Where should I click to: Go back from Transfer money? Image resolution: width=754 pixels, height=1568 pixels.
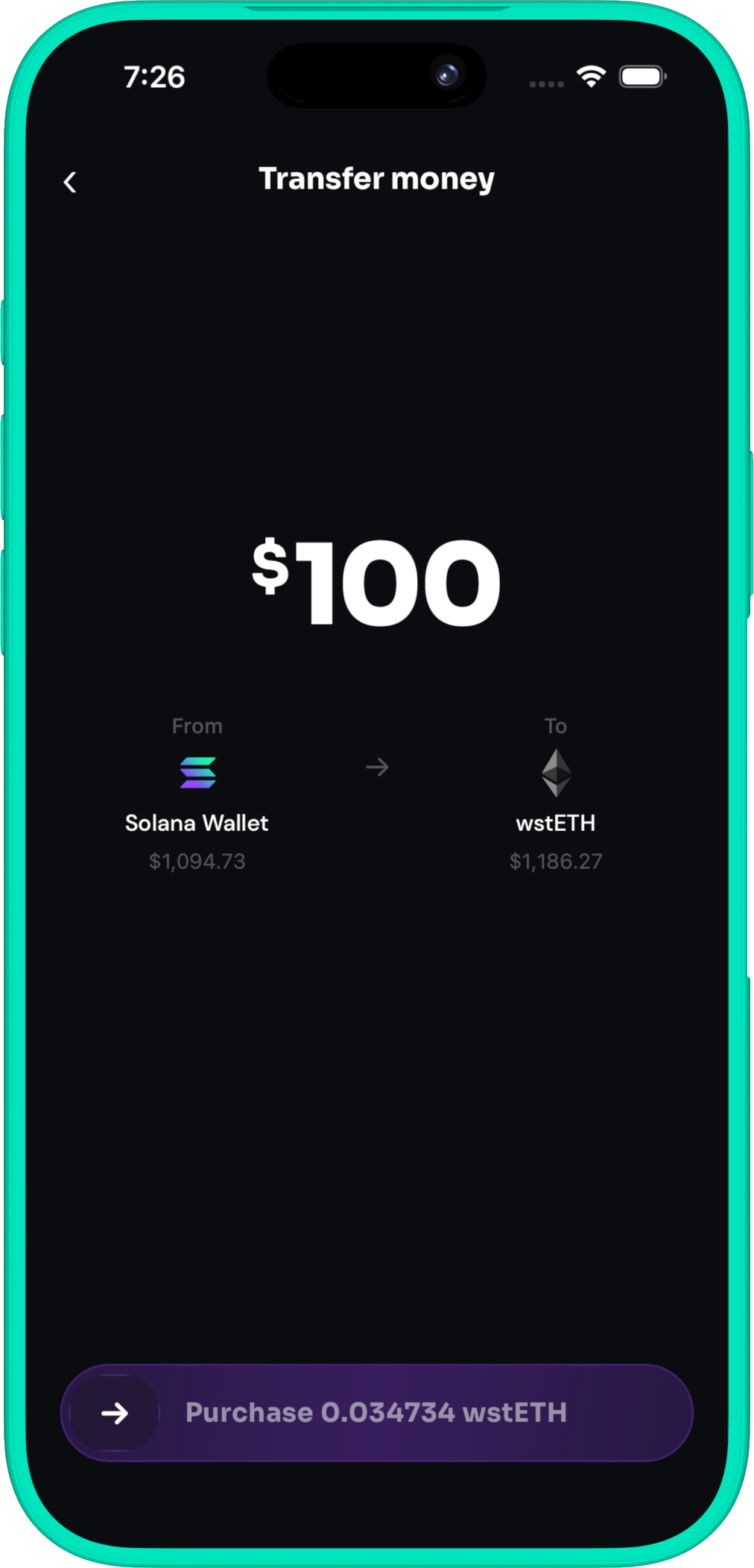[70, 182]
